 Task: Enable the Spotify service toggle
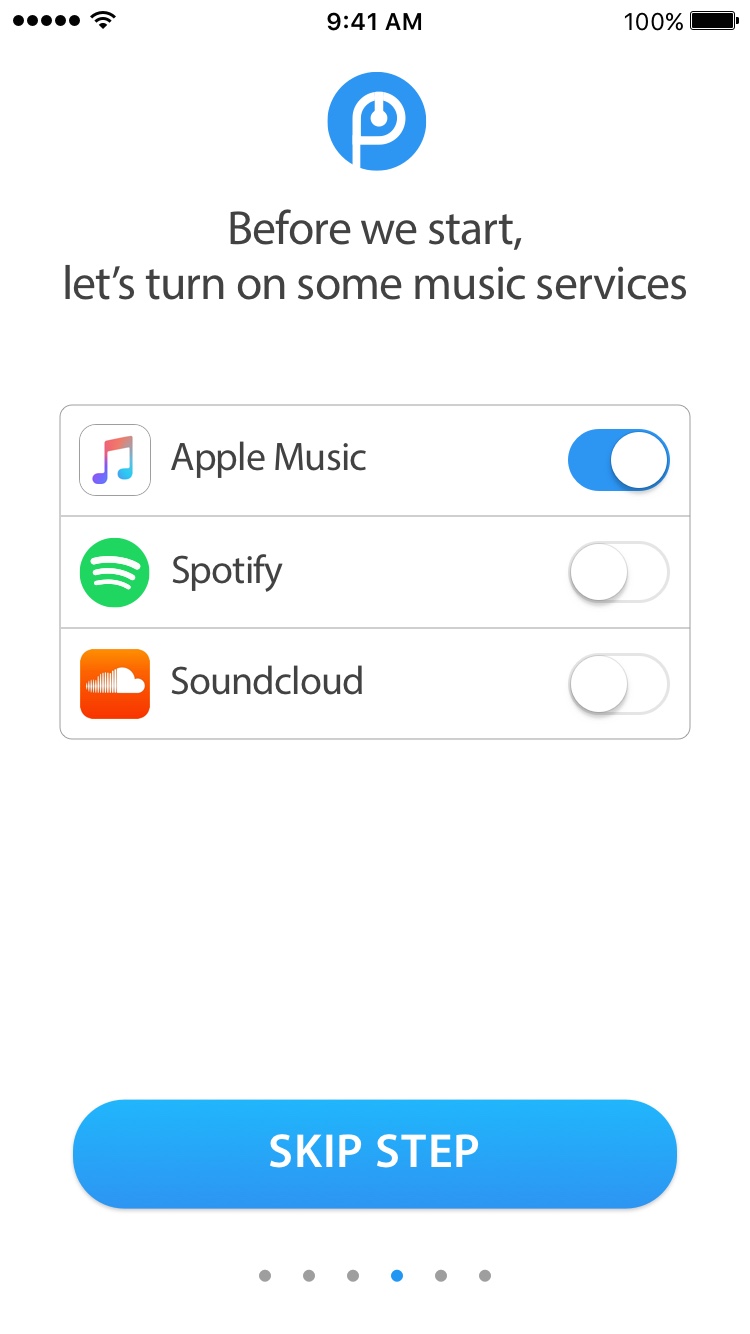coord(618,572)
